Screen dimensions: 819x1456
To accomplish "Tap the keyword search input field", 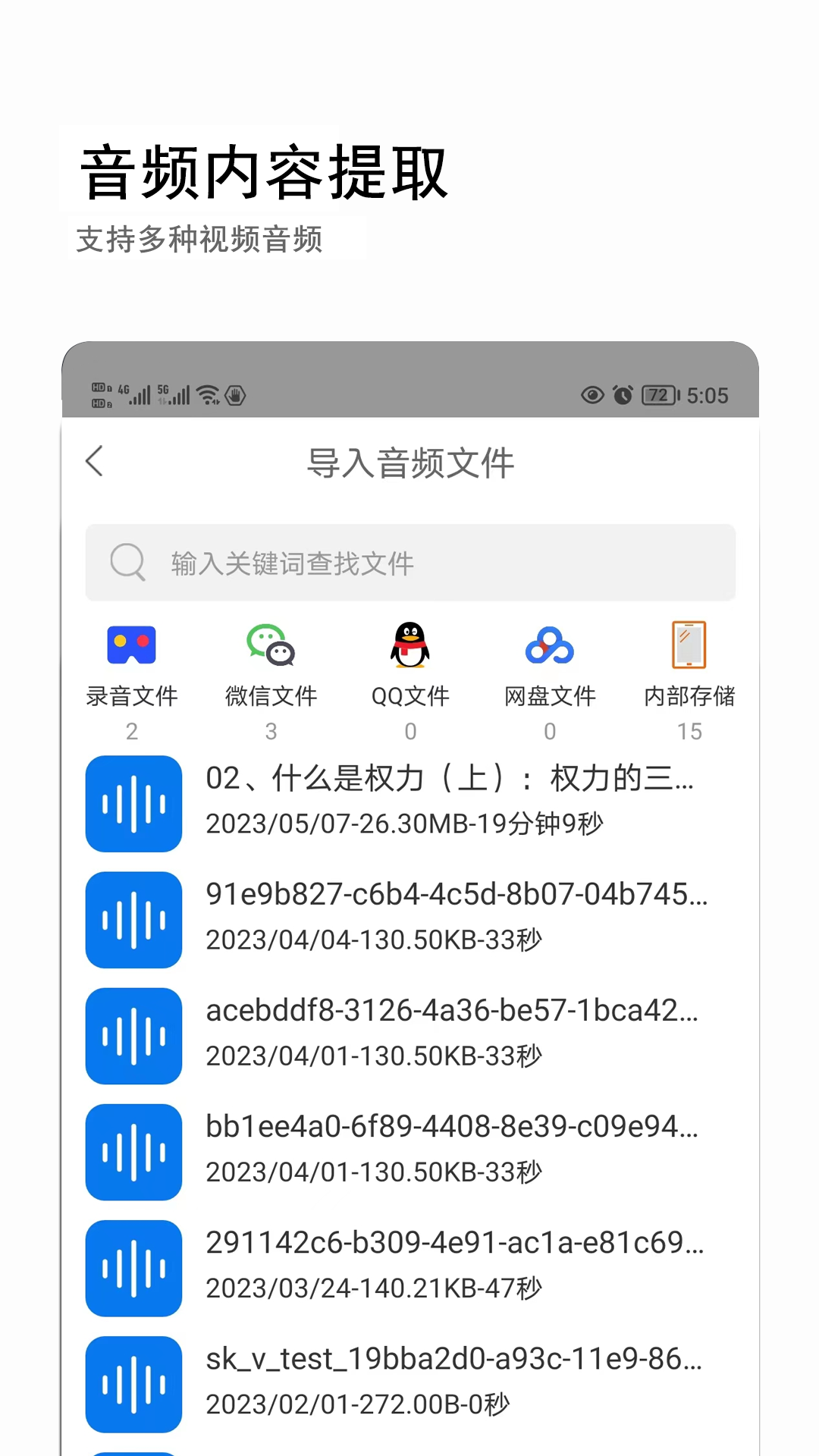I will pos(409,563).
